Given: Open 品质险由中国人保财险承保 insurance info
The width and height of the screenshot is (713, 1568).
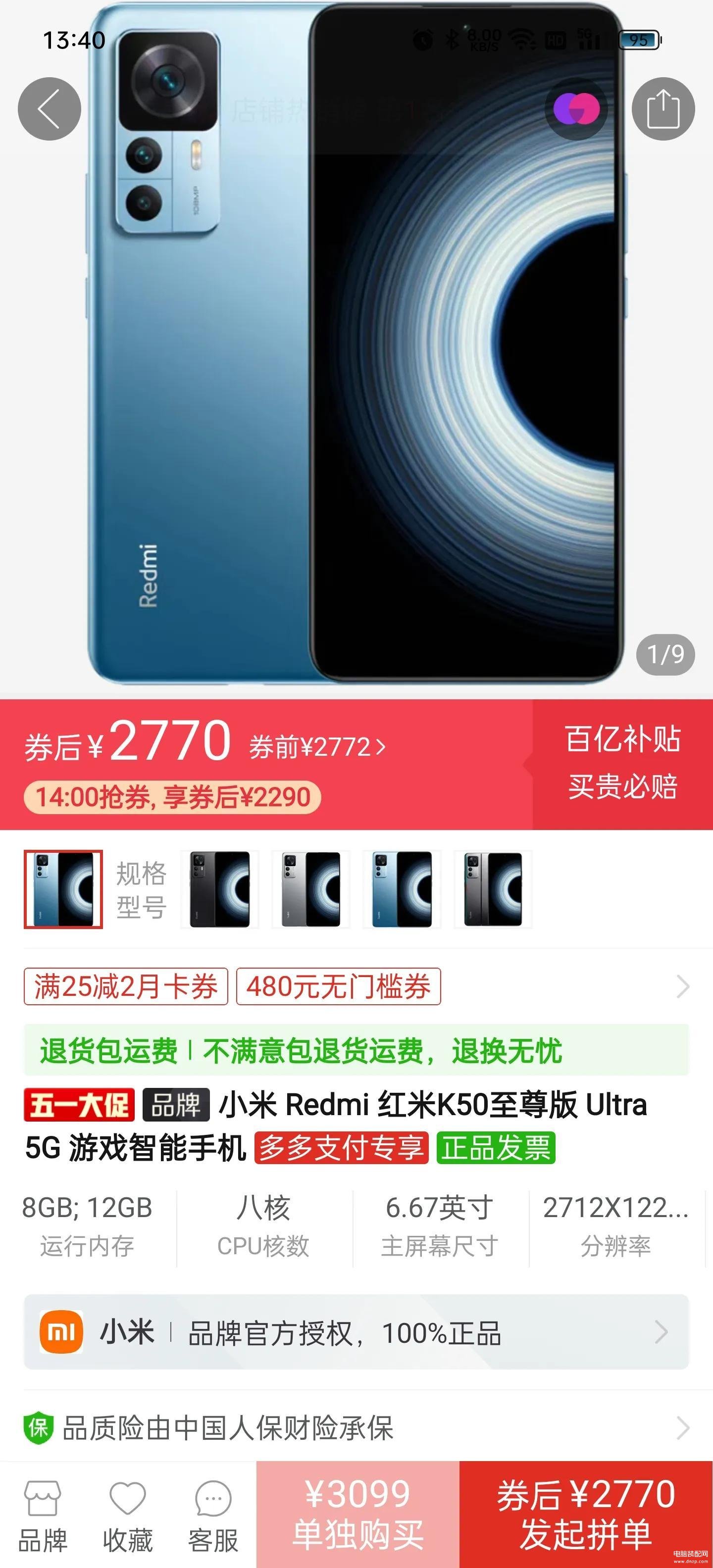Looking at the screenshot, I should [x=356, y=1428].
